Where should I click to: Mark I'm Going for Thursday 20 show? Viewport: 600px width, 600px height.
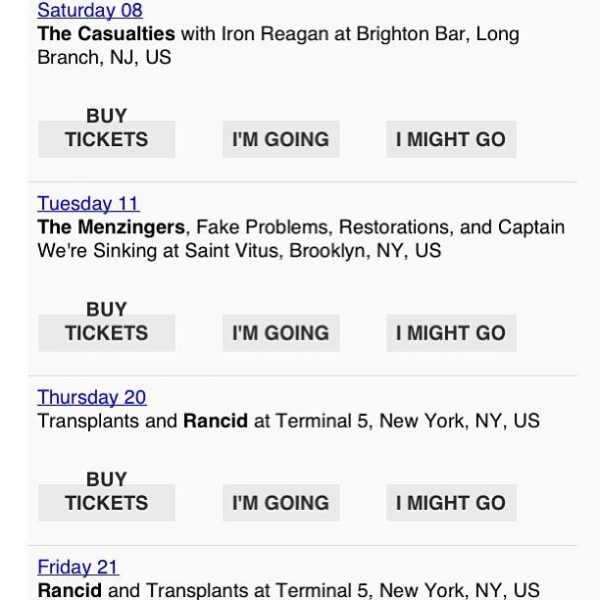pos(280,503)
